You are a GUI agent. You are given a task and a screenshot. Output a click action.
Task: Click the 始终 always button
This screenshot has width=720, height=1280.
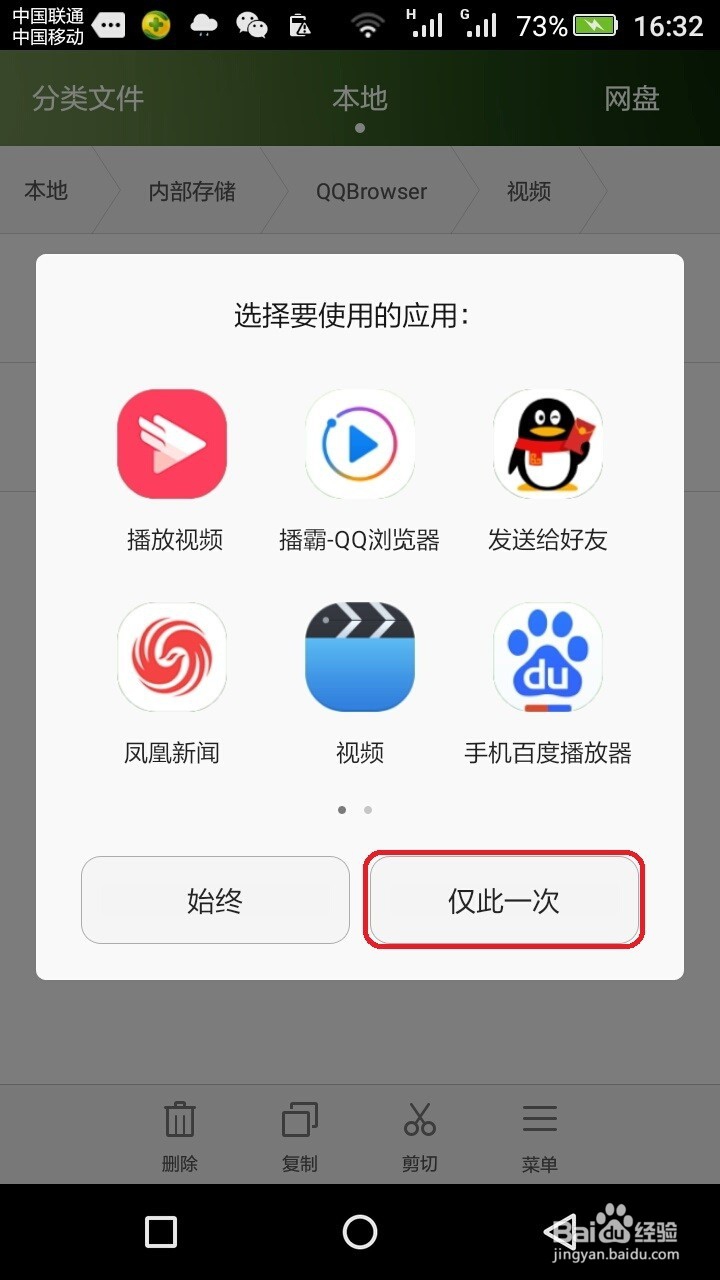click(x=215, y=899)
